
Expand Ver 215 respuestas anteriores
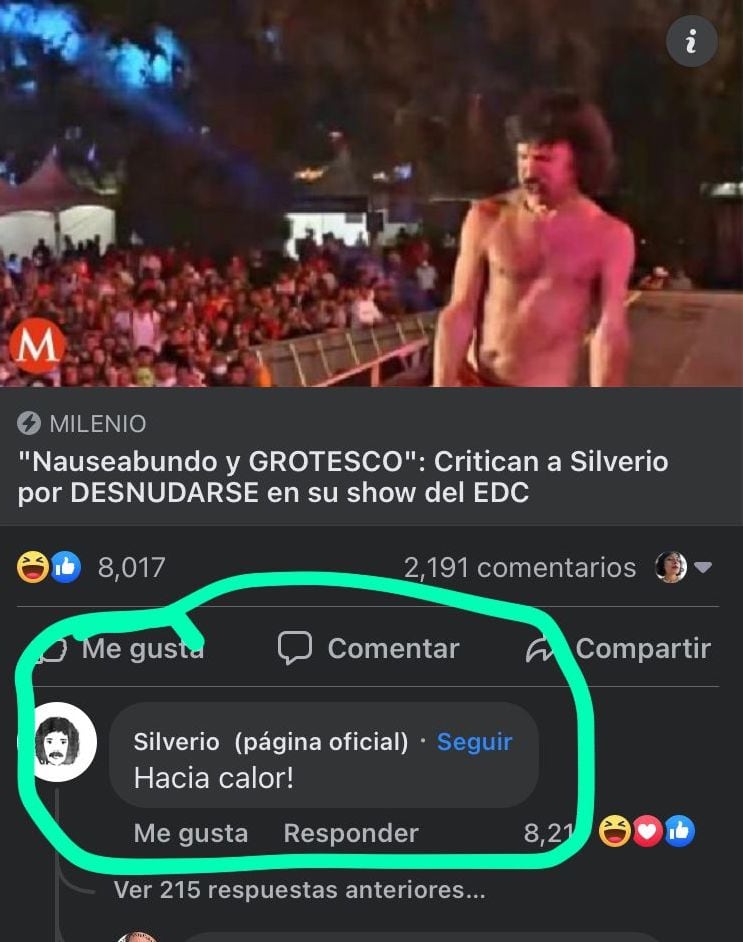[299, 889]
